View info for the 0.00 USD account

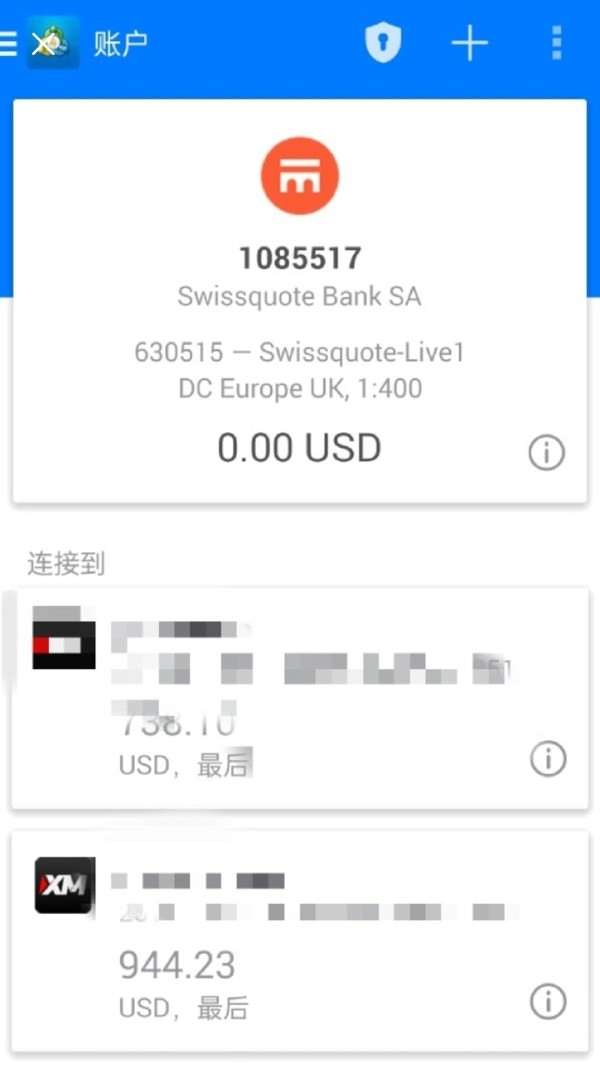546,453
